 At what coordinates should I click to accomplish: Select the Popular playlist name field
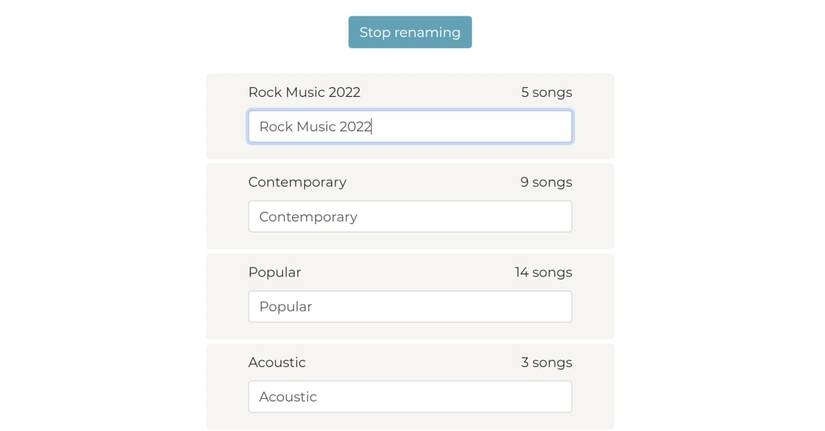coord(410,307)
